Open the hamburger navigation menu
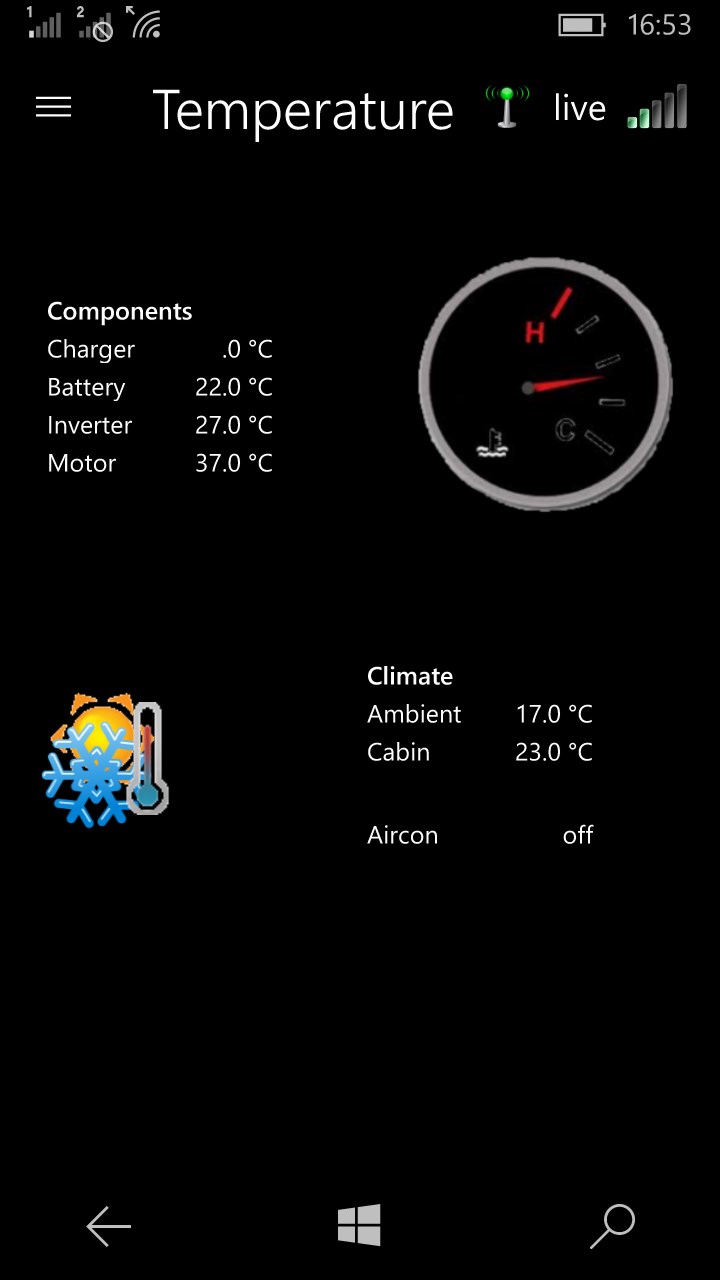 [x=54, y=108]
